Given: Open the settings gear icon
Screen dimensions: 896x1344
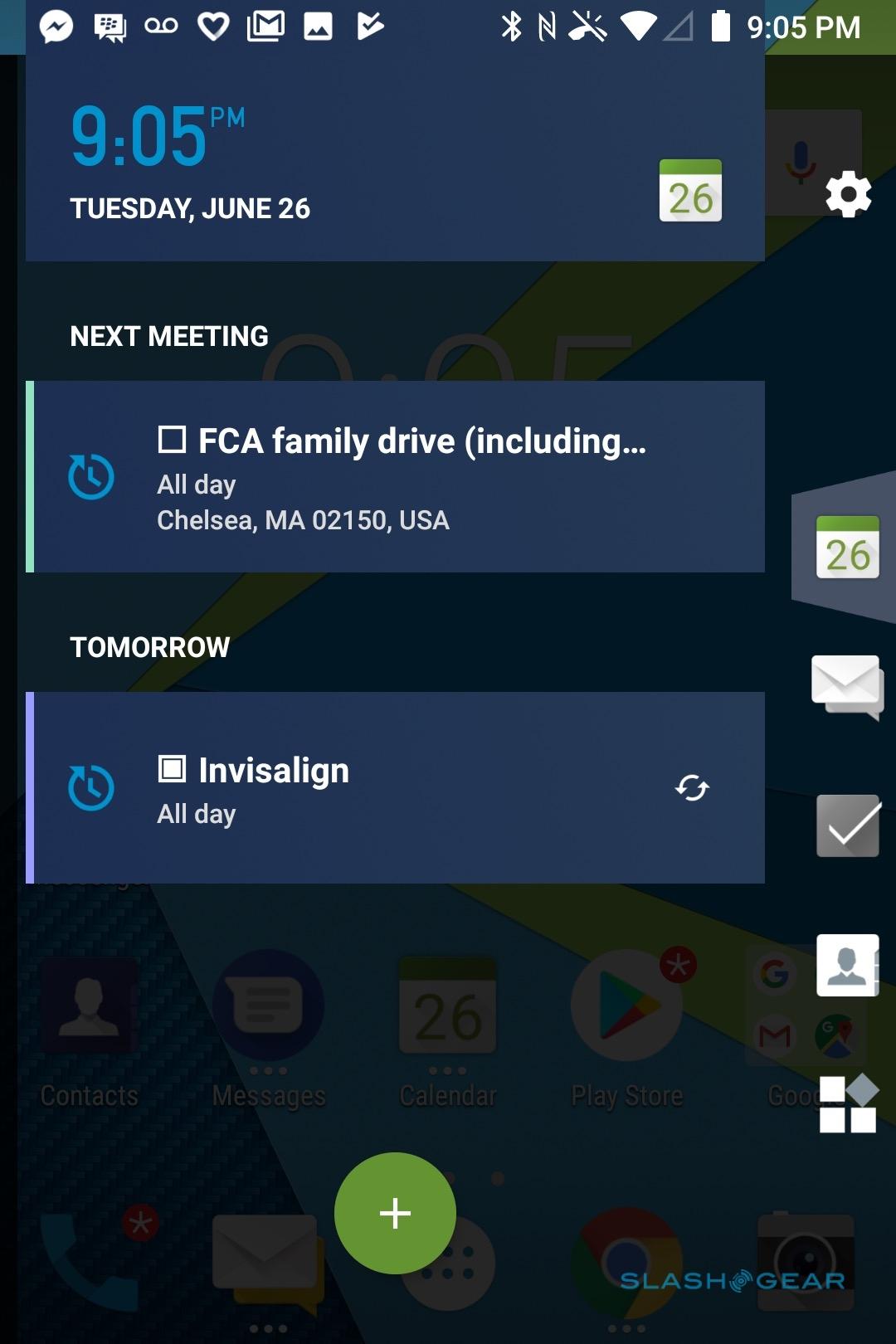Looking at the screenshot, I should [848, 195].
